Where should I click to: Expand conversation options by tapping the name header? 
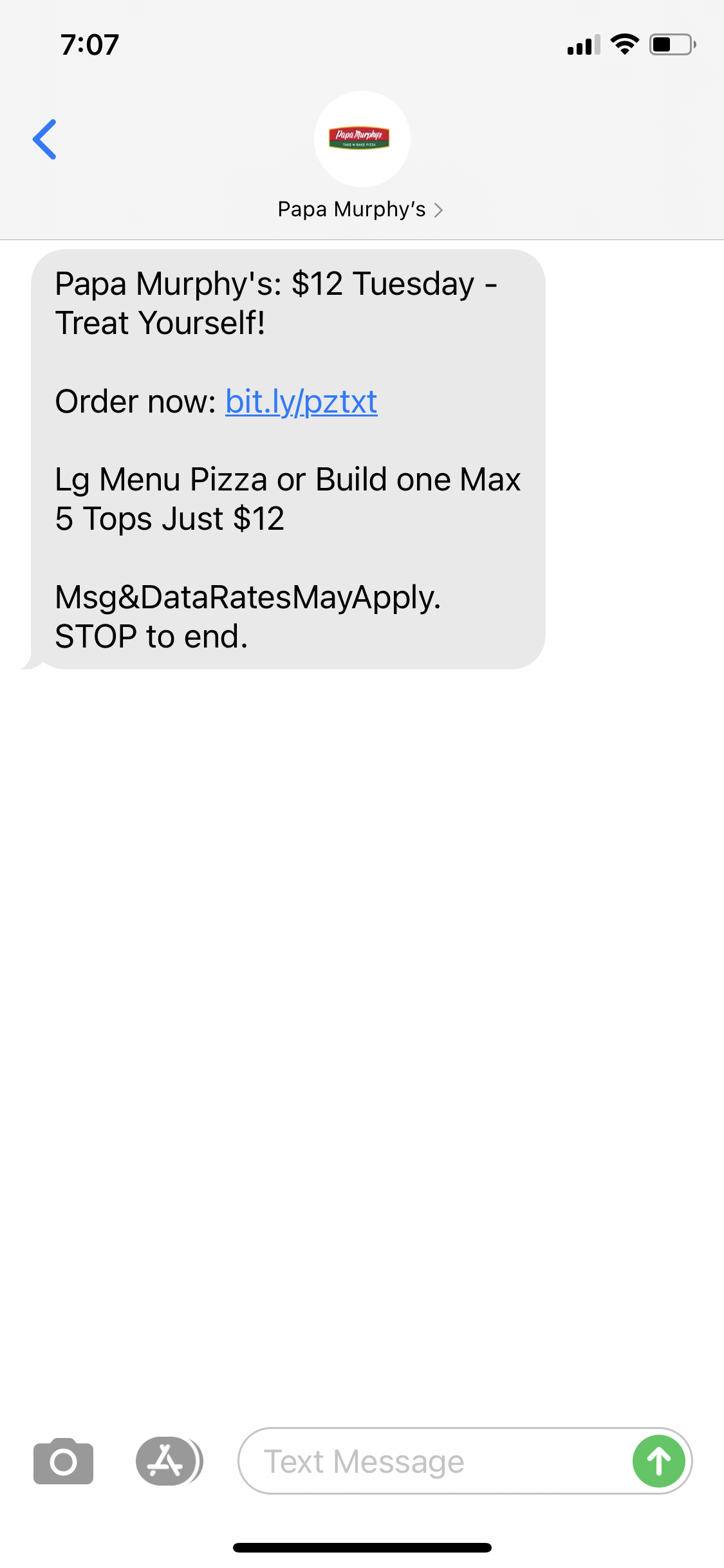pyautogui.click(x=352, y=209)
